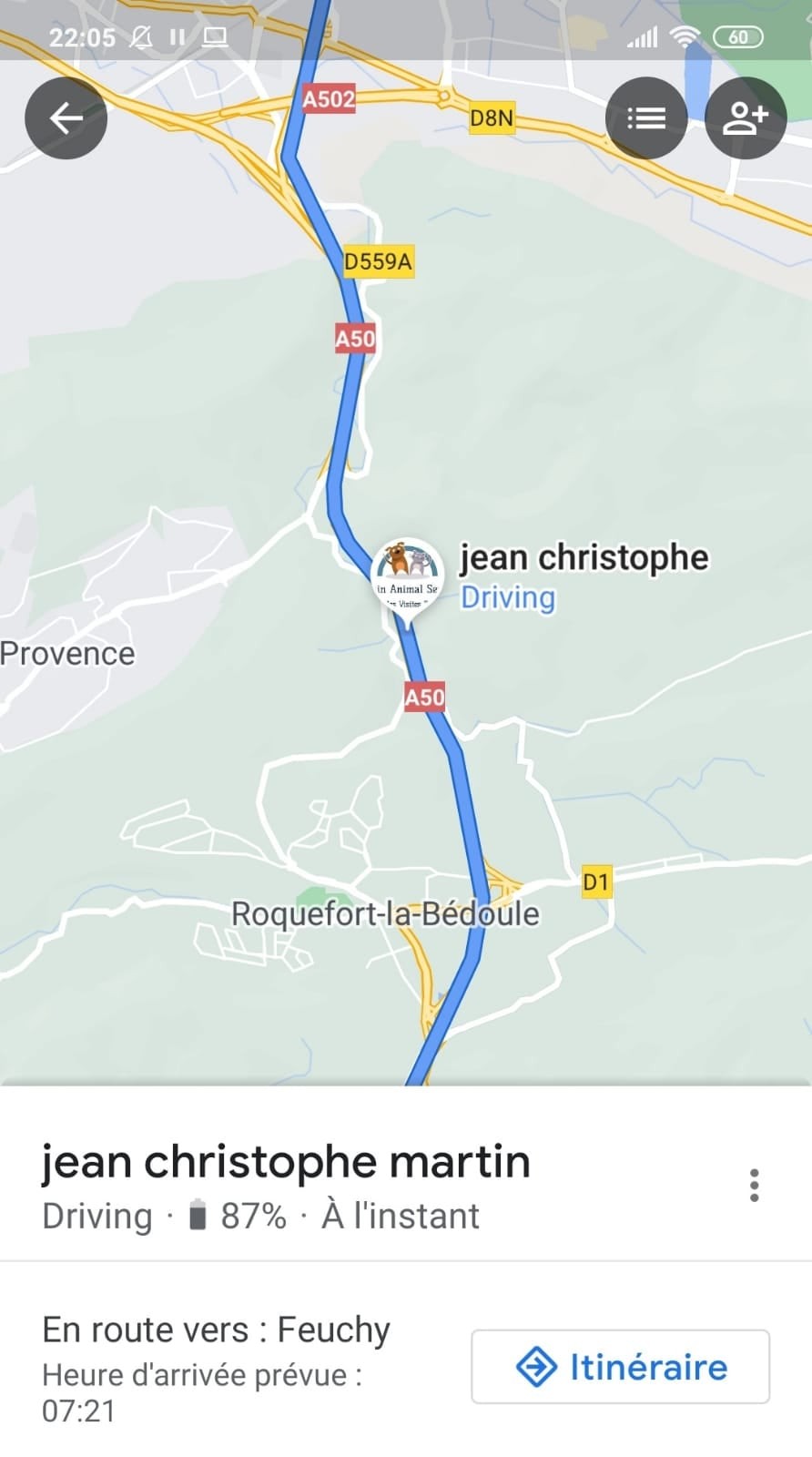The width and height of the screenshot is (812, 1457).
Task: Add a person to location sharing
Action: [746, 118]
